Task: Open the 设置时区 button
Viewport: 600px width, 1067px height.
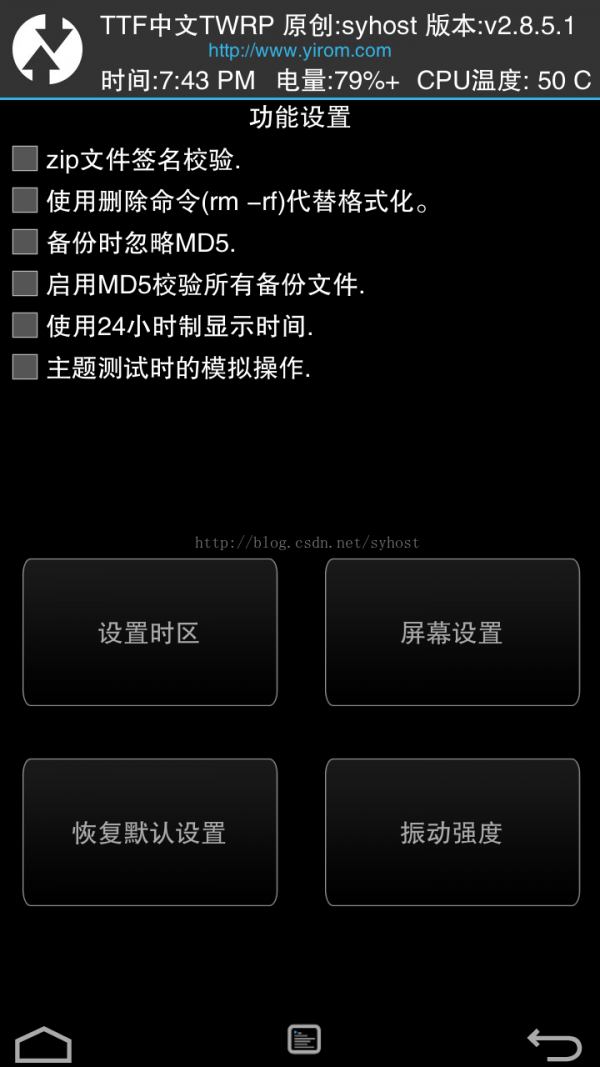Action: (150, 632)
